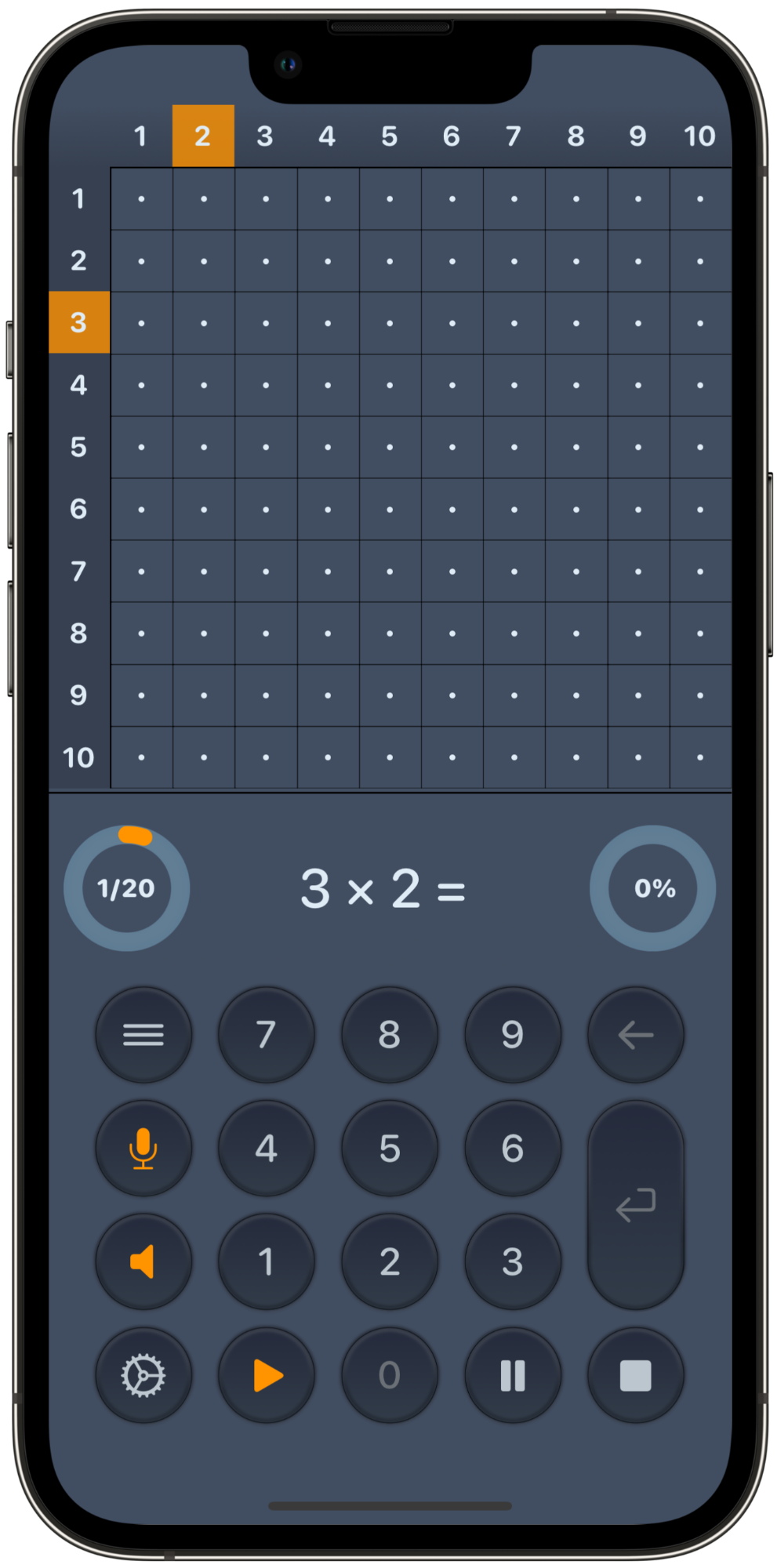Image resolution: width=777 pixels, height=1568 pixels.
Task: Enter digit 4 on the keypad
Action: pos(267,1149)
